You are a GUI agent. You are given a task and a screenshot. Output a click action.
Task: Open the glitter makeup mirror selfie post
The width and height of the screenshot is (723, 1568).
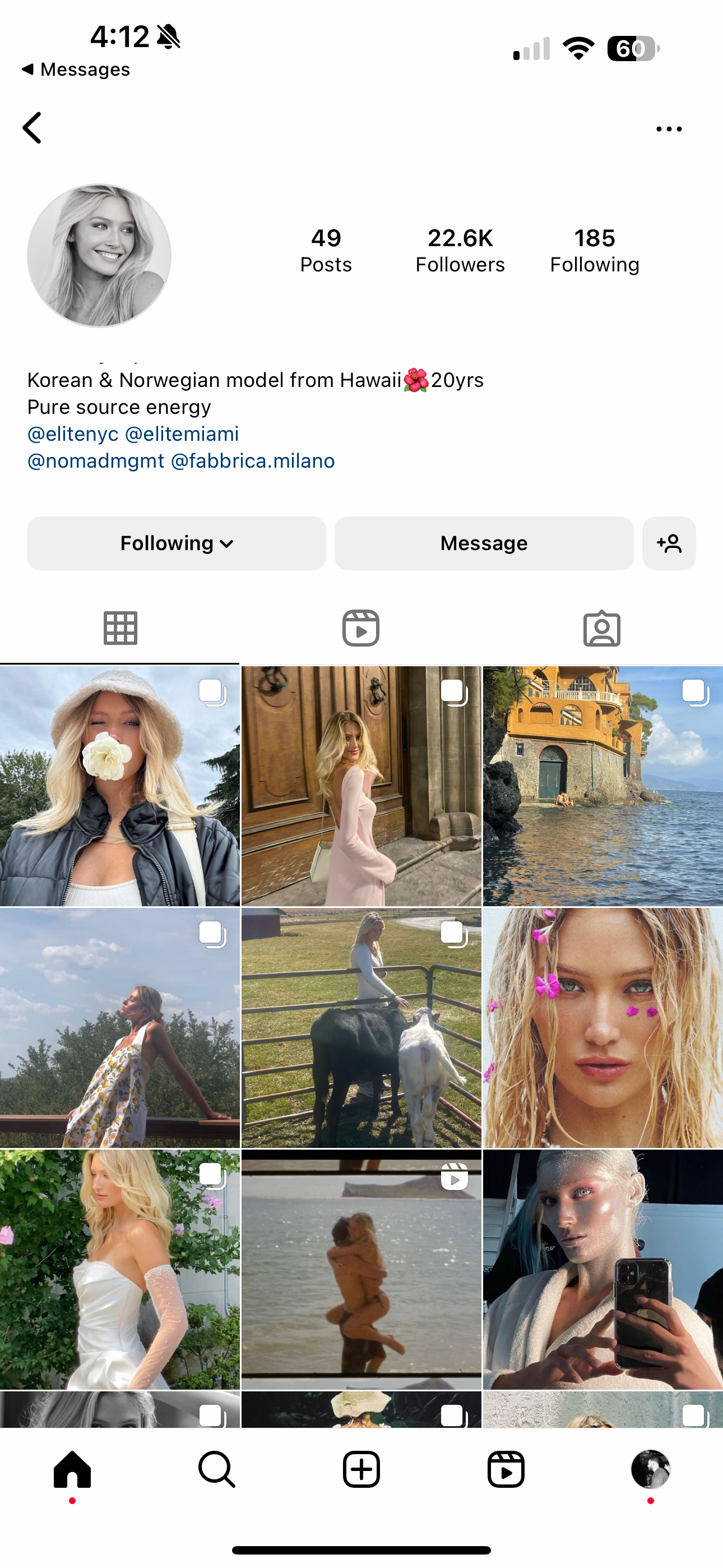coord(602,1269)
